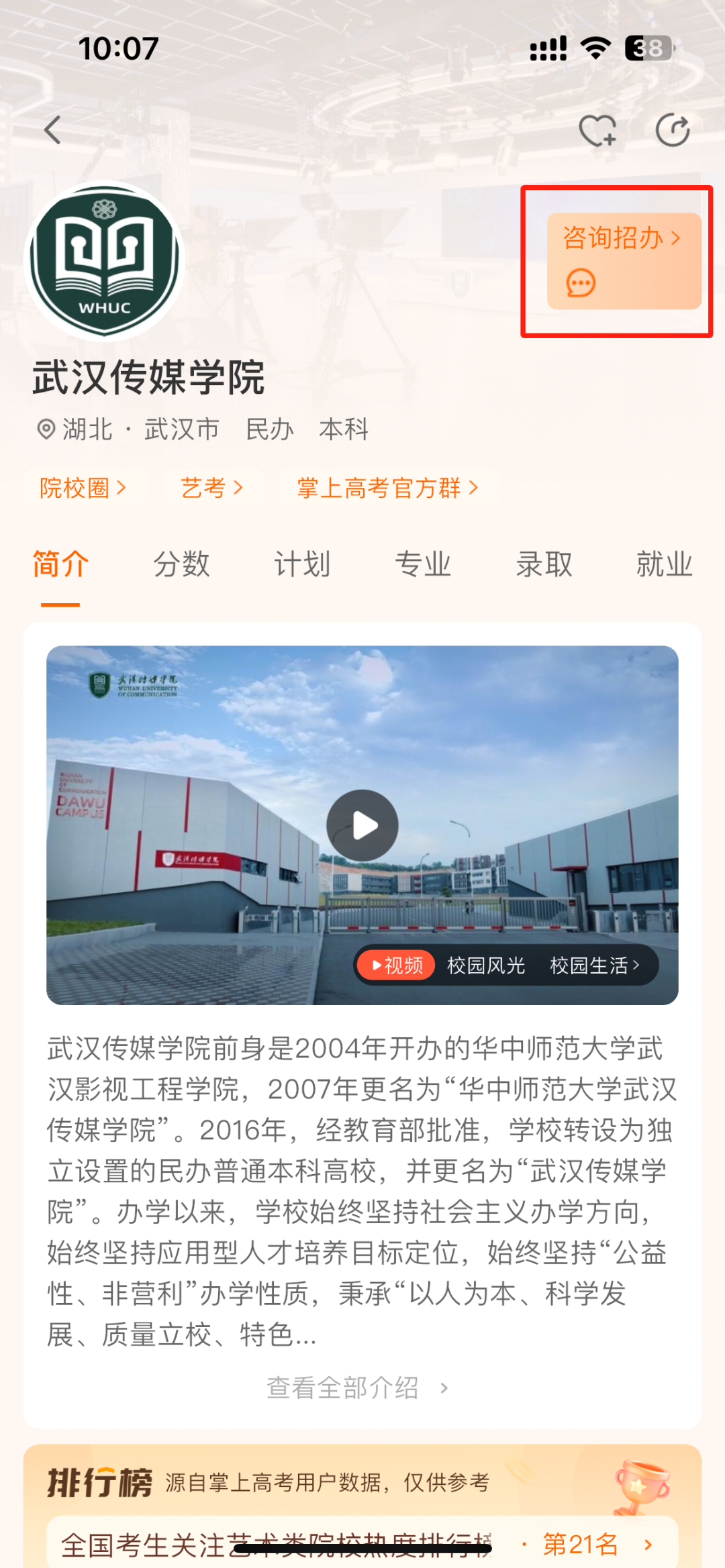View 校园生活 media
This screenshot has width=725, height=1568.
coord(594,965)
